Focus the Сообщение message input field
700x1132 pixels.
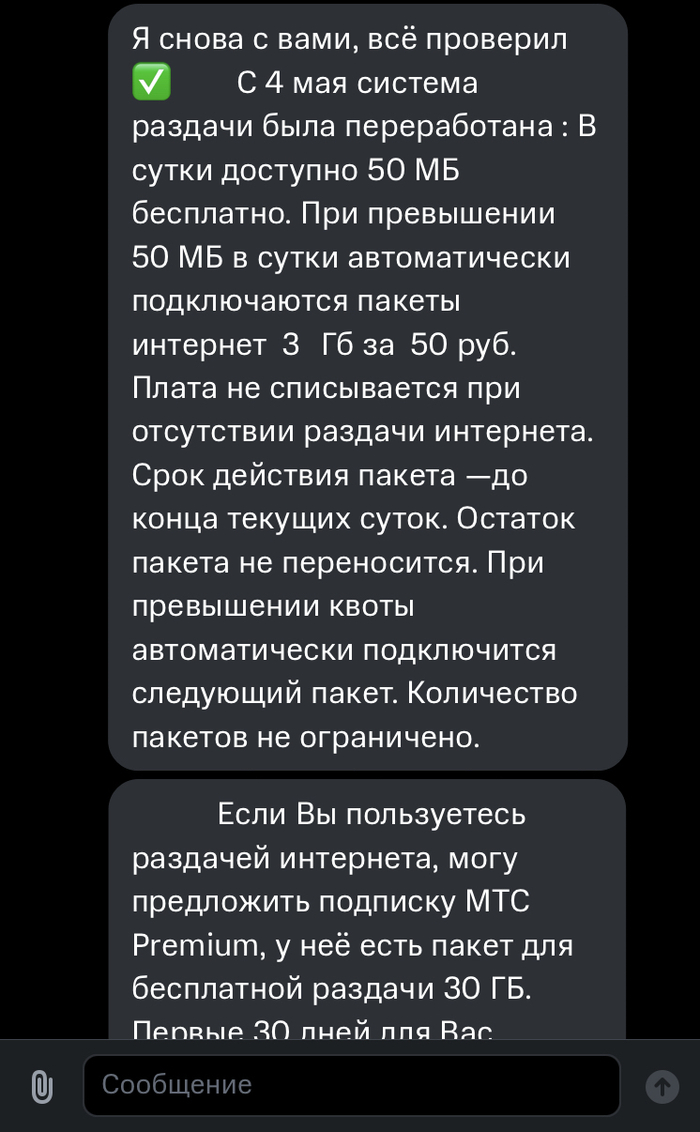[x=350, y=1085]
